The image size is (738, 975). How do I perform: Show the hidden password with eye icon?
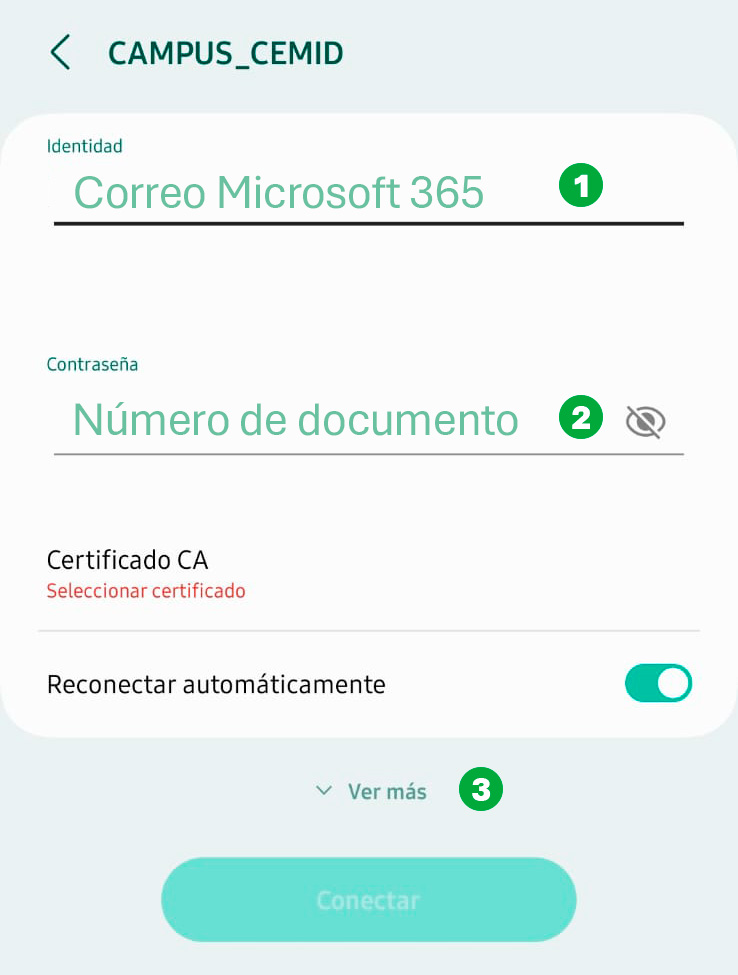click(645, 422)
